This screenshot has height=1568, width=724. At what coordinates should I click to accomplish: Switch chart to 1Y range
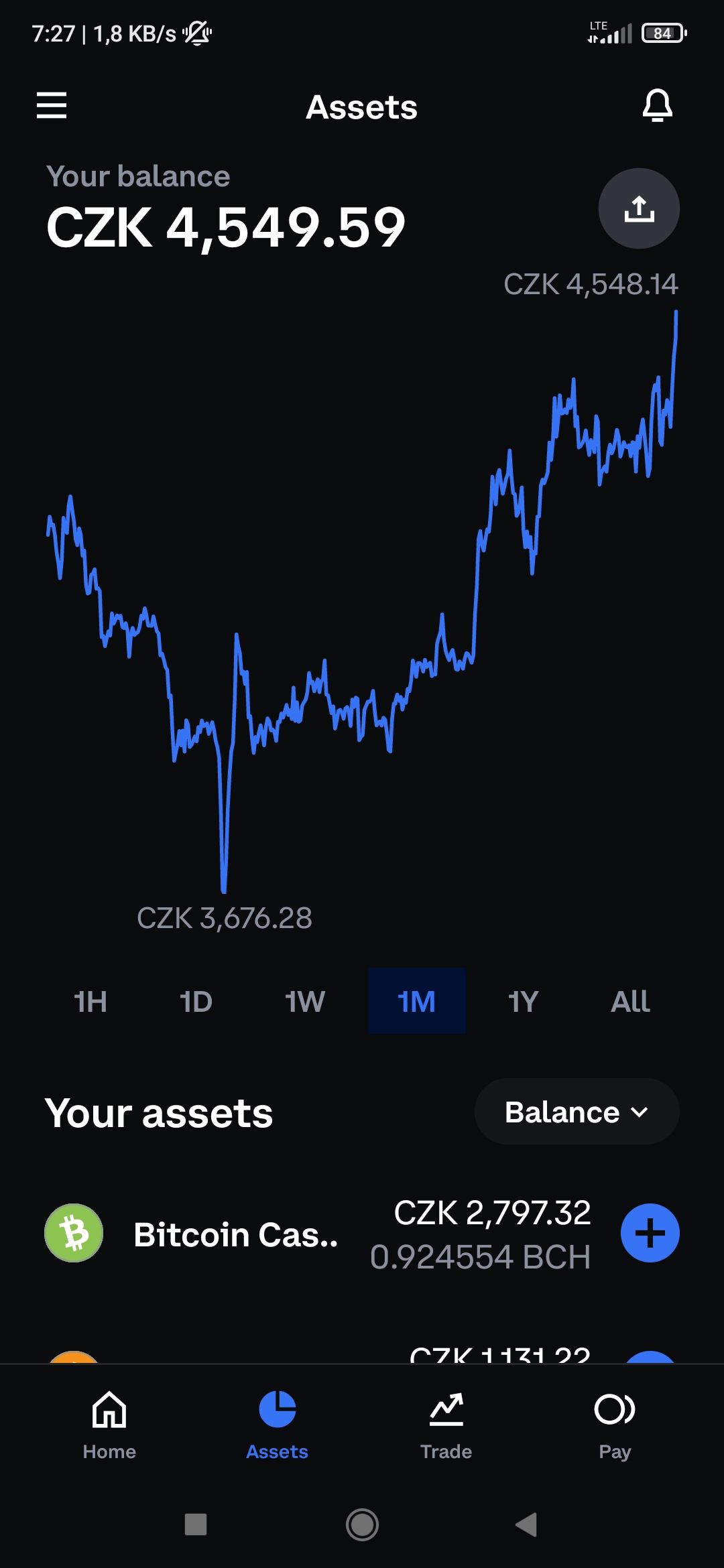point(524,1001)
